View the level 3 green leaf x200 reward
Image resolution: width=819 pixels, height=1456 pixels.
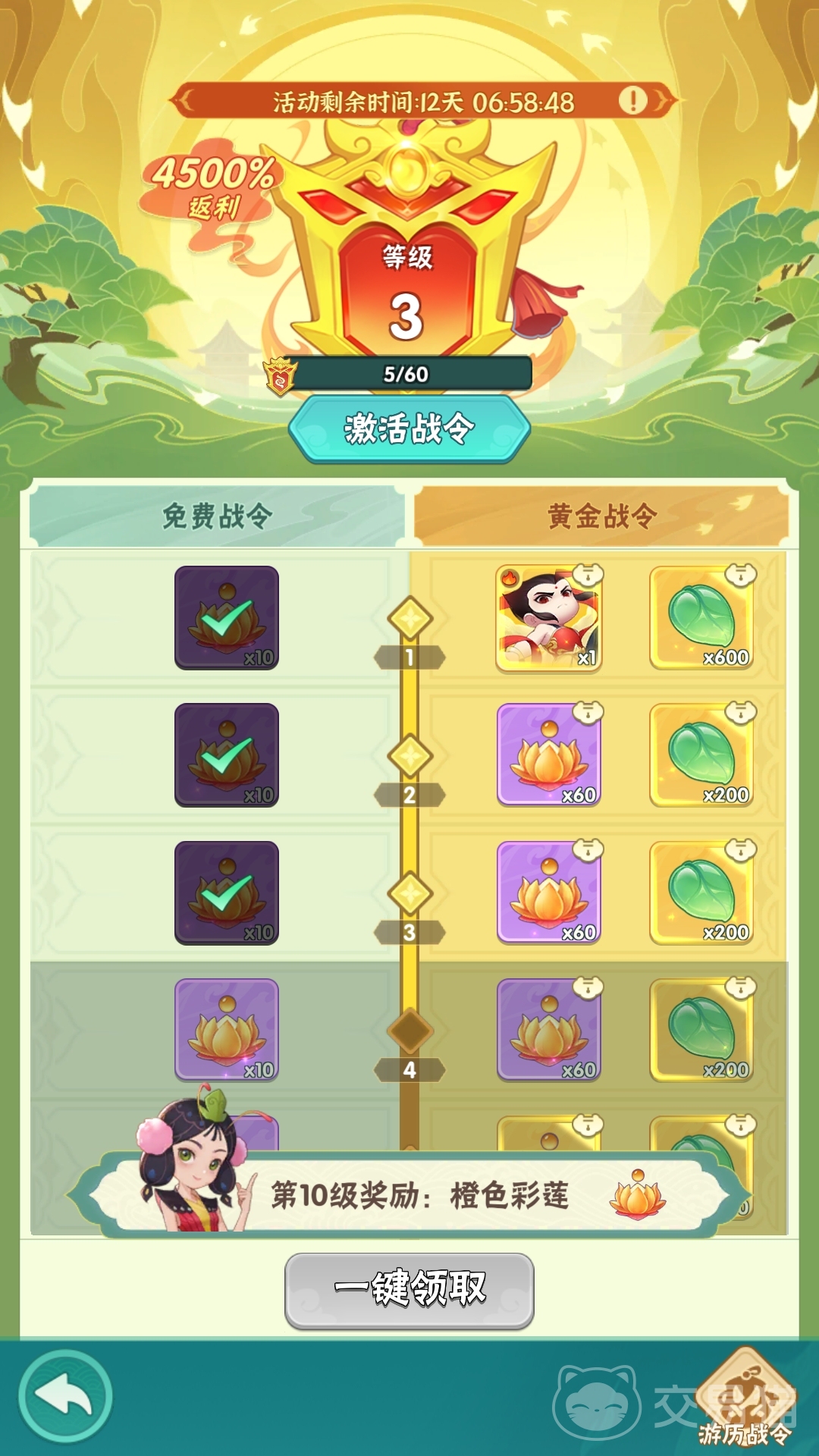point(702,893)
